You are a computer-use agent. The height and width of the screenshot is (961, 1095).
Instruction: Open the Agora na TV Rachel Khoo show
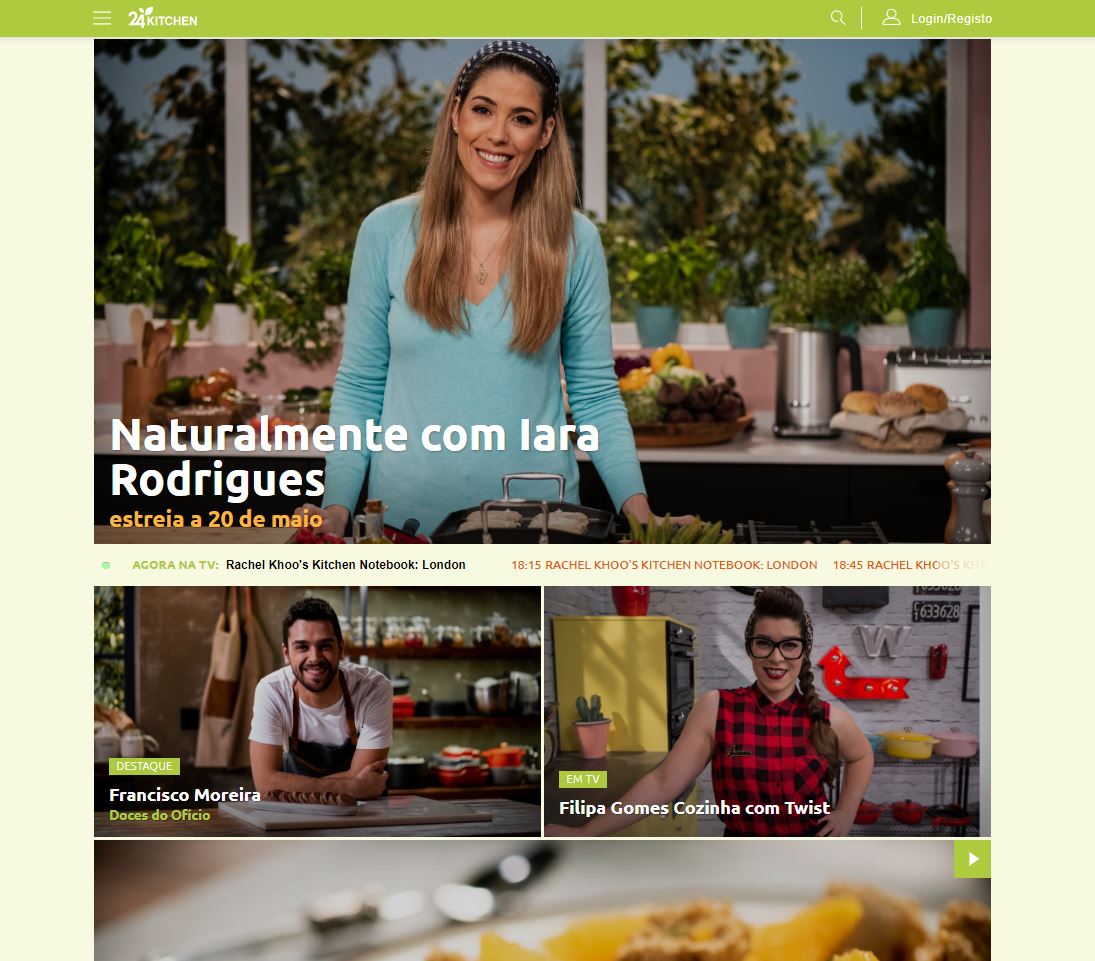[345, 565]
